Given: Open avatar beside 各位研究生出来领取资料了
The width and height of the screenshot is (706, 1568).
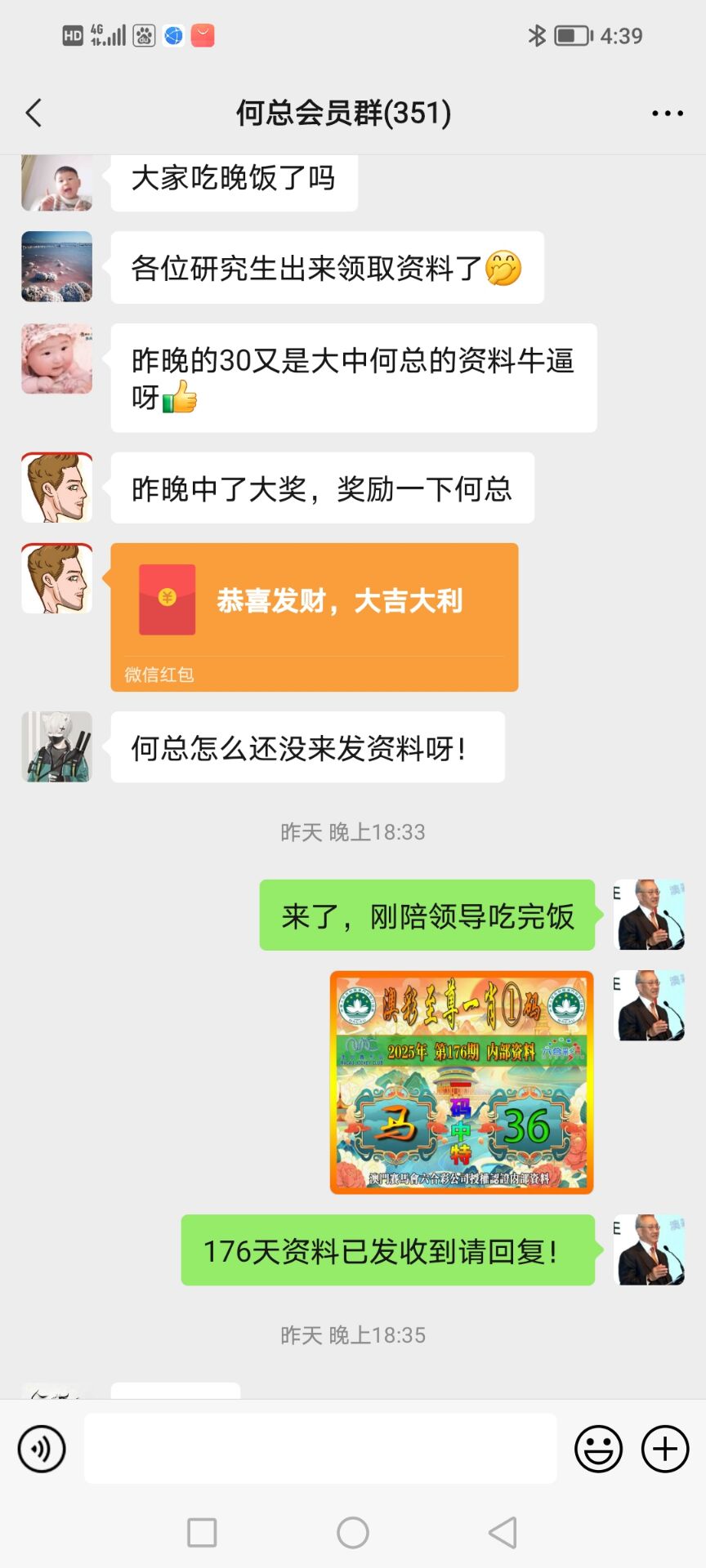Looking at the screenshot, I should point(56,267).
